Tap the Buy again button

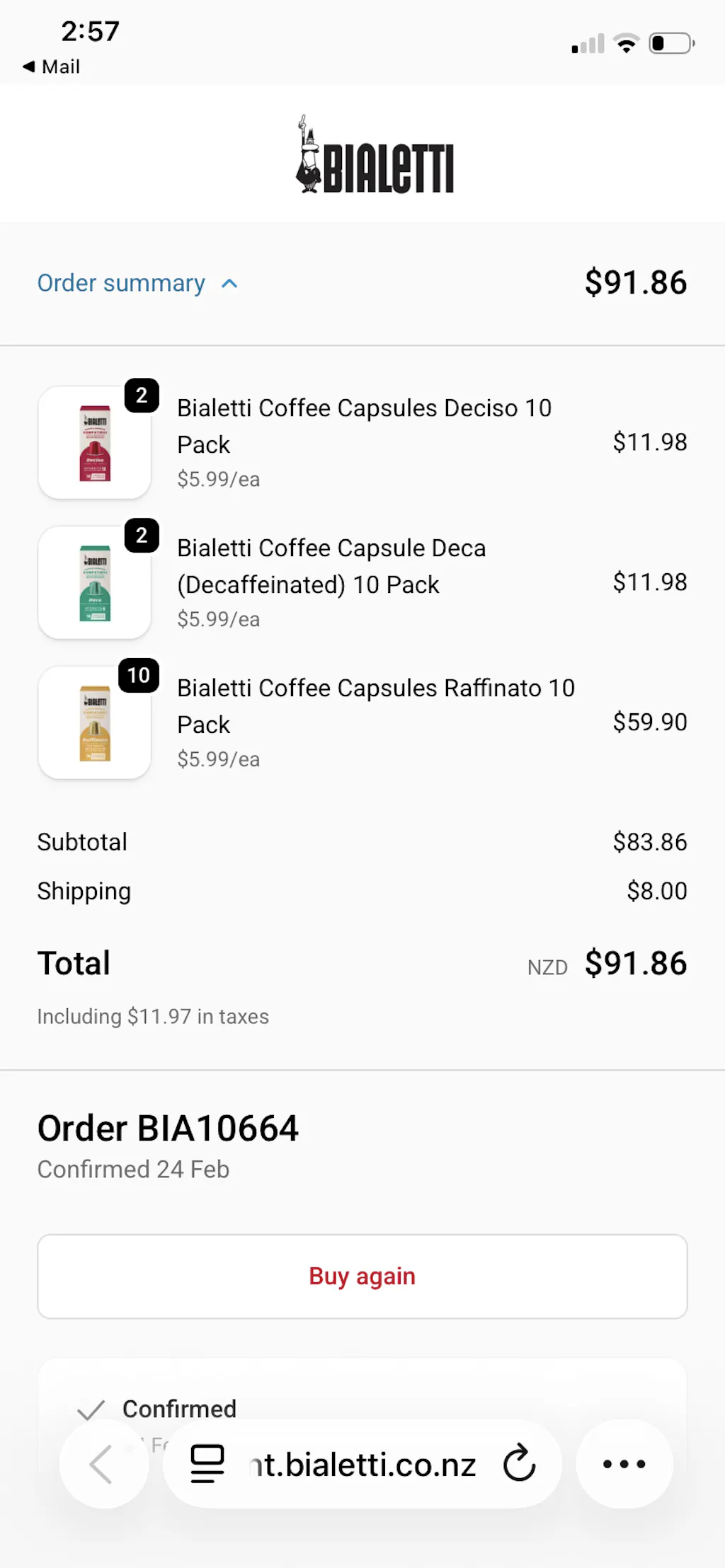[x=362, y=1276]
